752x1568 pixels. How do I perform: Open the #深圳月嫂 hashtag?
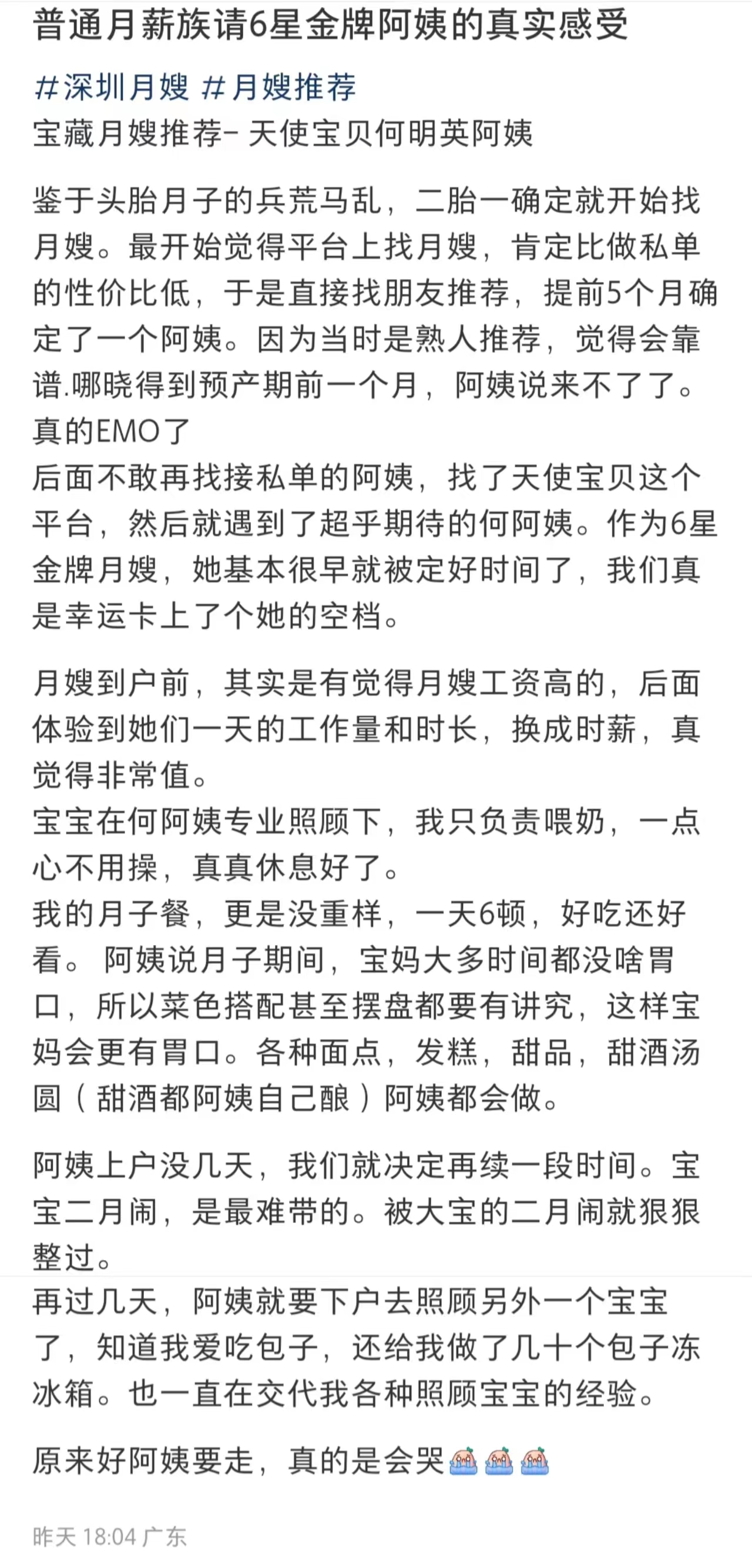[x=112, y=86]
